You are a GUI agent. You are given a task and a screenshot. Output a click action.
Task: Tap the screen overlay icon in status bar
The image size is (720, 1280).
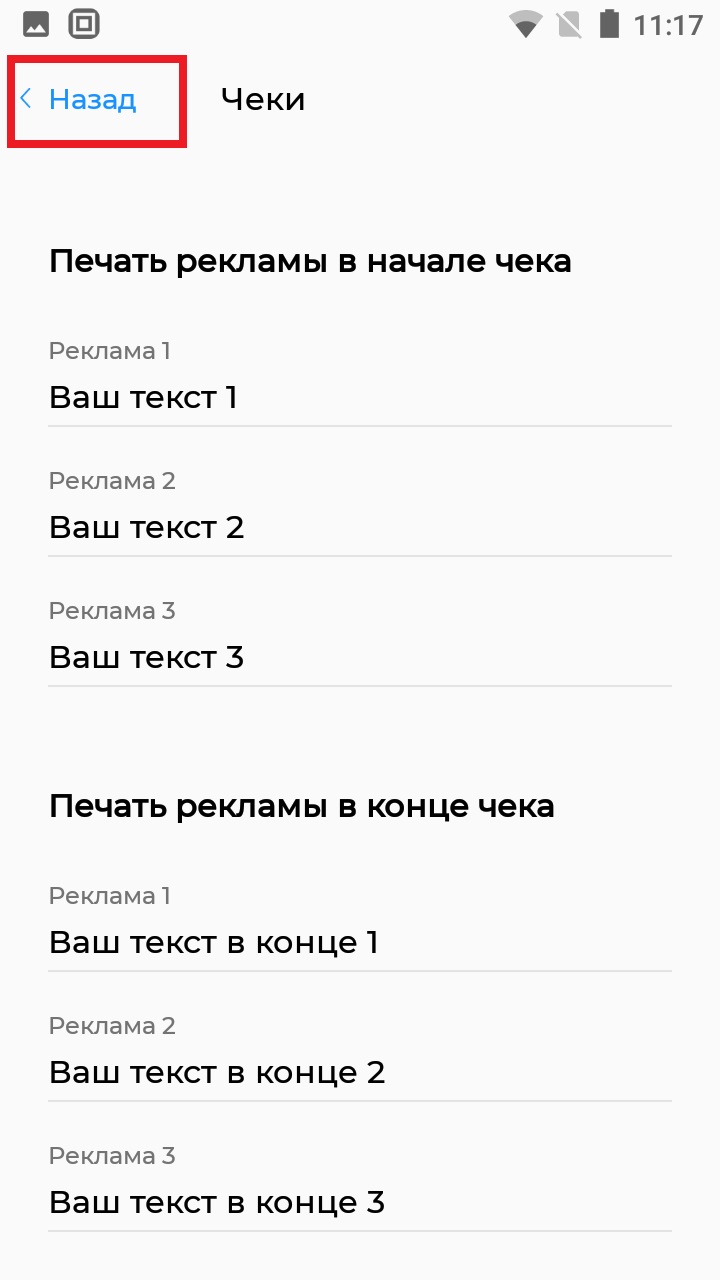coord(85,23)
